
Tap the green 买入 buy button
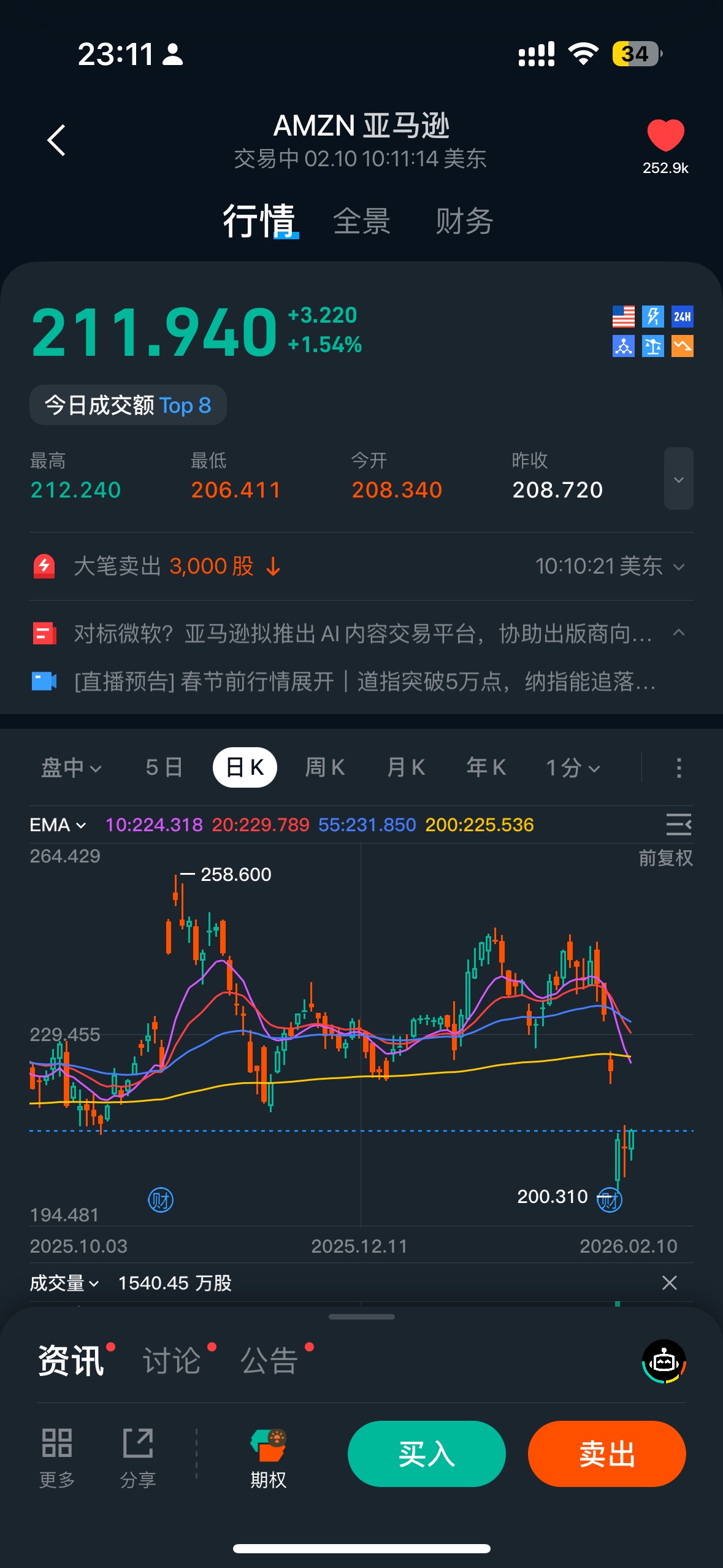click(x=426, y=1454)
